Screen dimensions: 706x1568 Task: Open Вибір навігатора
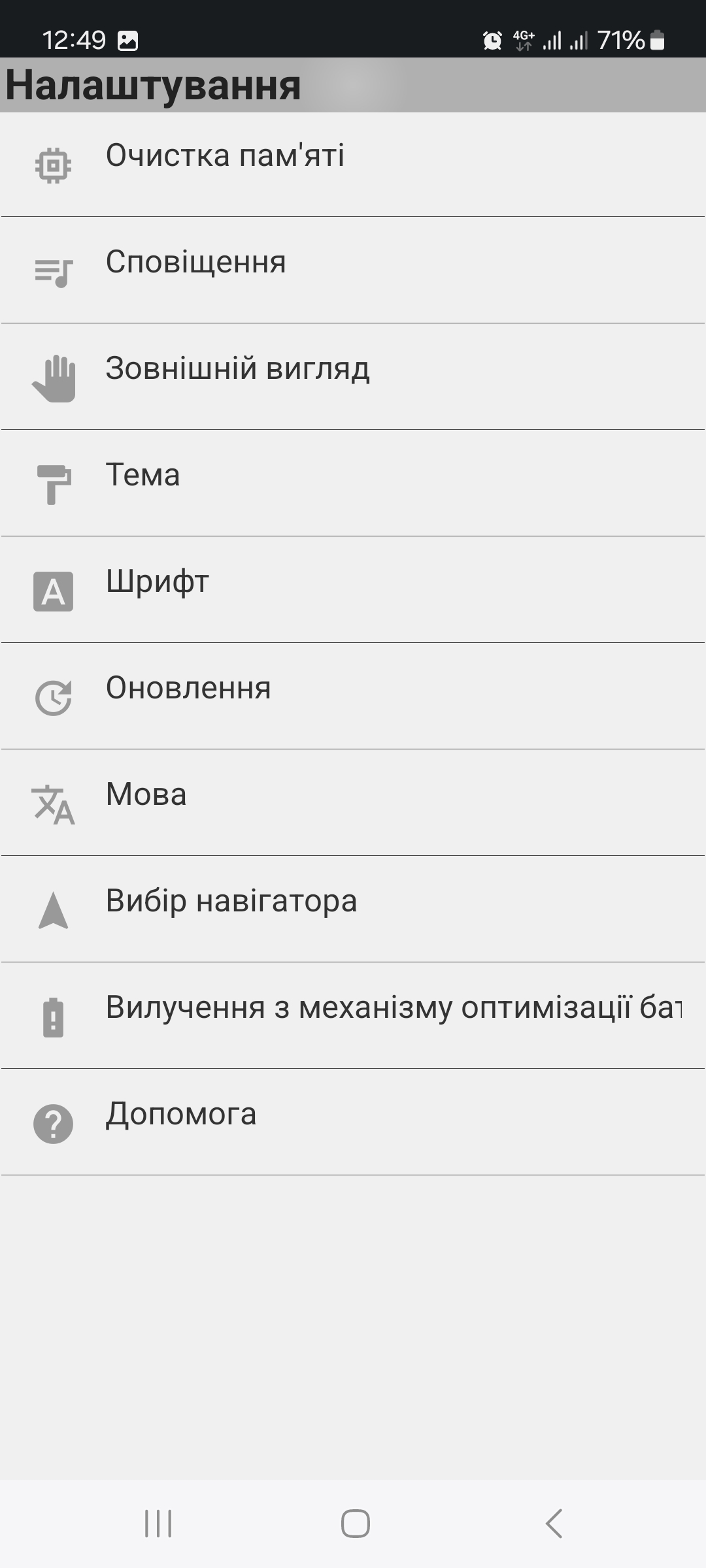(x=353, y=909)
